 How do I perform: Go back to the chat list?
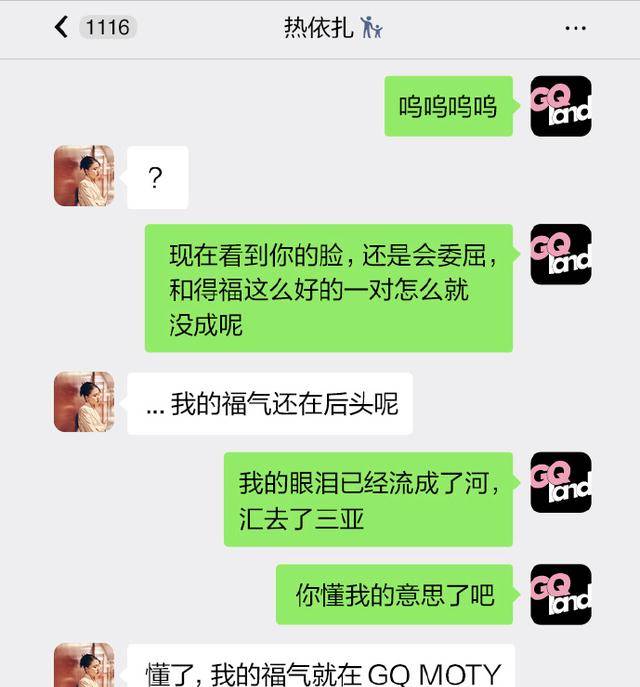point(62,27)
